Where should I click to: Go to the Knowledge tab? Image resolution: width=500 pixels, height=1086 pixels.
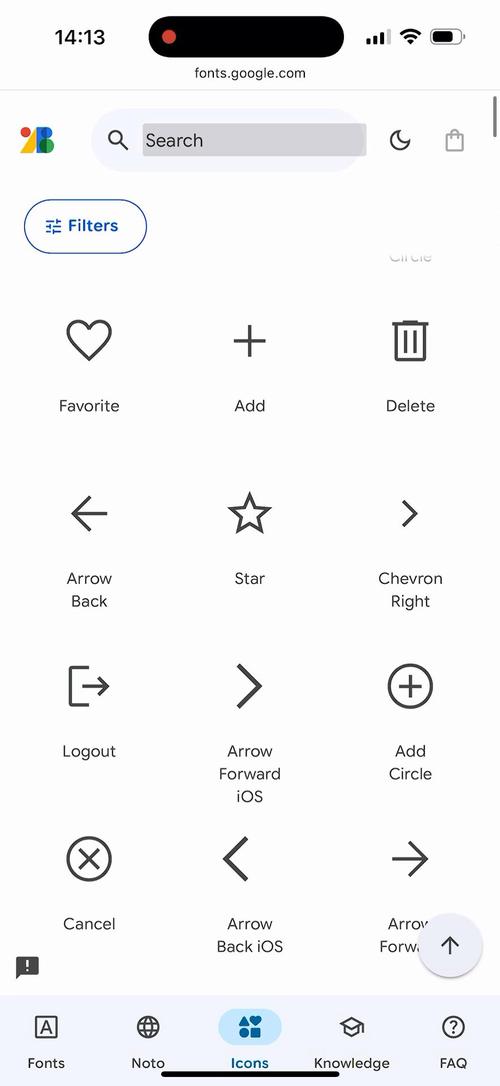(352, 1042)
